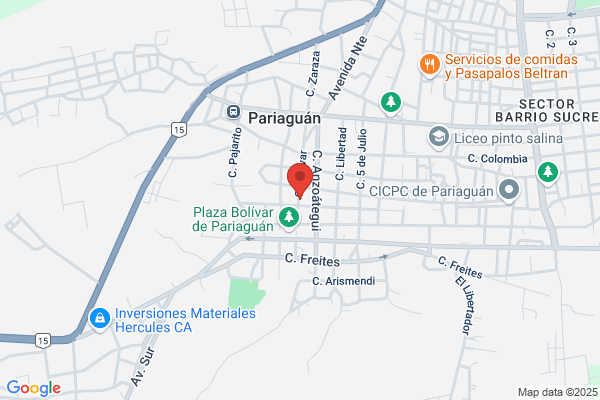Select the CICPC de Pariaguán marker
Image resolution: width=600 pixels, height=400 pixels.
(x=509, y=190)
